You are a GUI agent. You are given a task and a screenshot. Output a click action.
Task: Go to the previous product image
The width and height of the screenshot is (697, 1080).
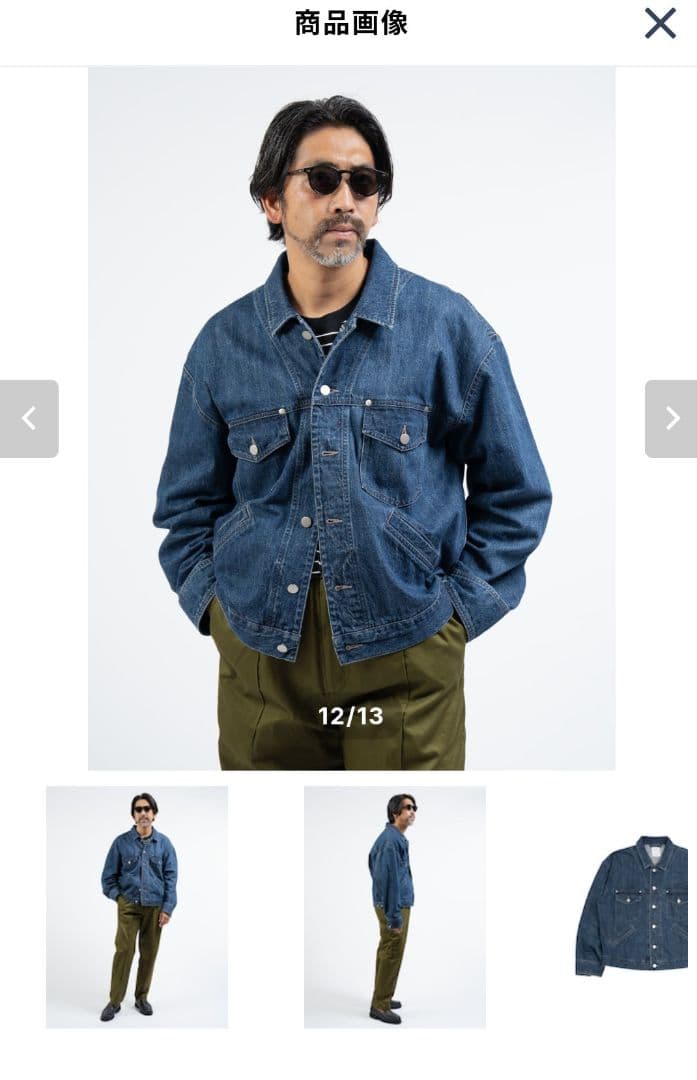(29, 419)
